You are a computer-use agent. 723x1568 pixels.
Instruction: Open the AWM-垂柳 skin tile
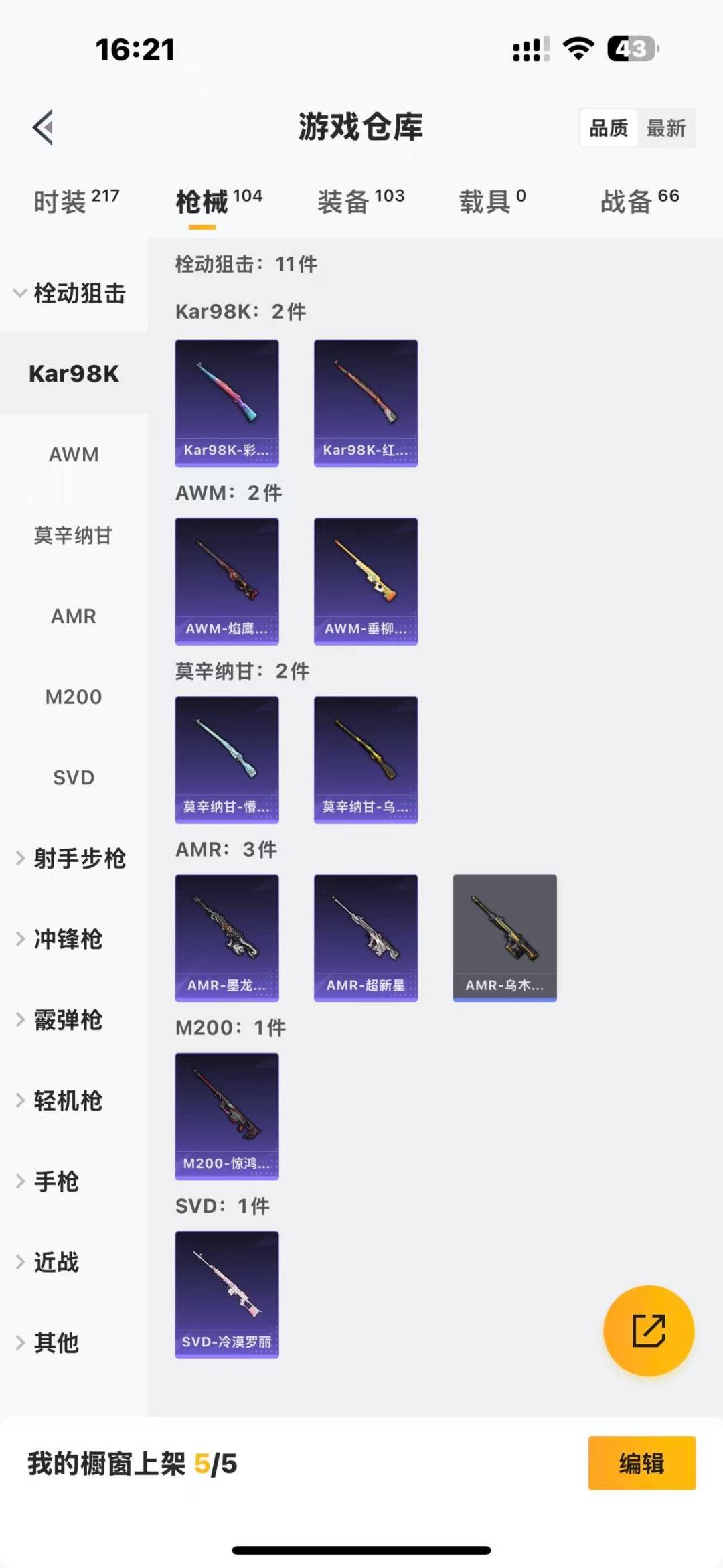366,581
